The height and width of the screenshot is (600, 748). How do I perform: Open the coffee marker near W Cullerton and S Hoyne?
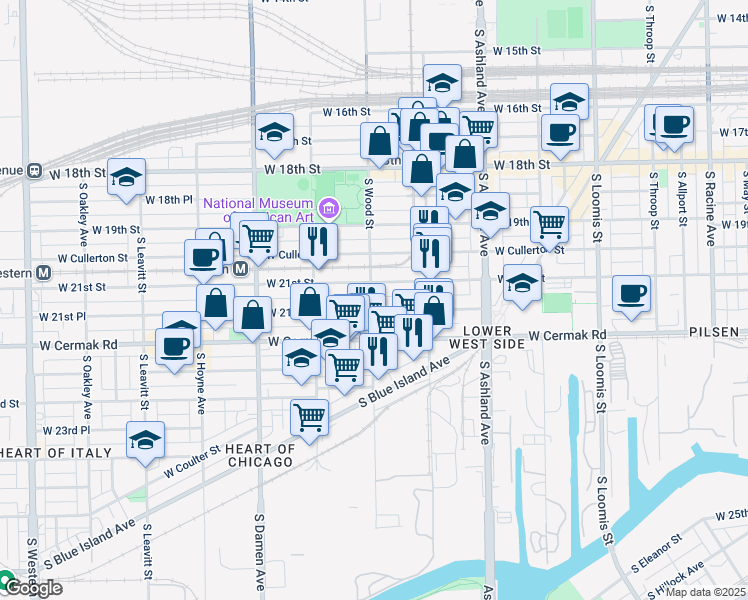pyautogui.click(x=203, y=258)
